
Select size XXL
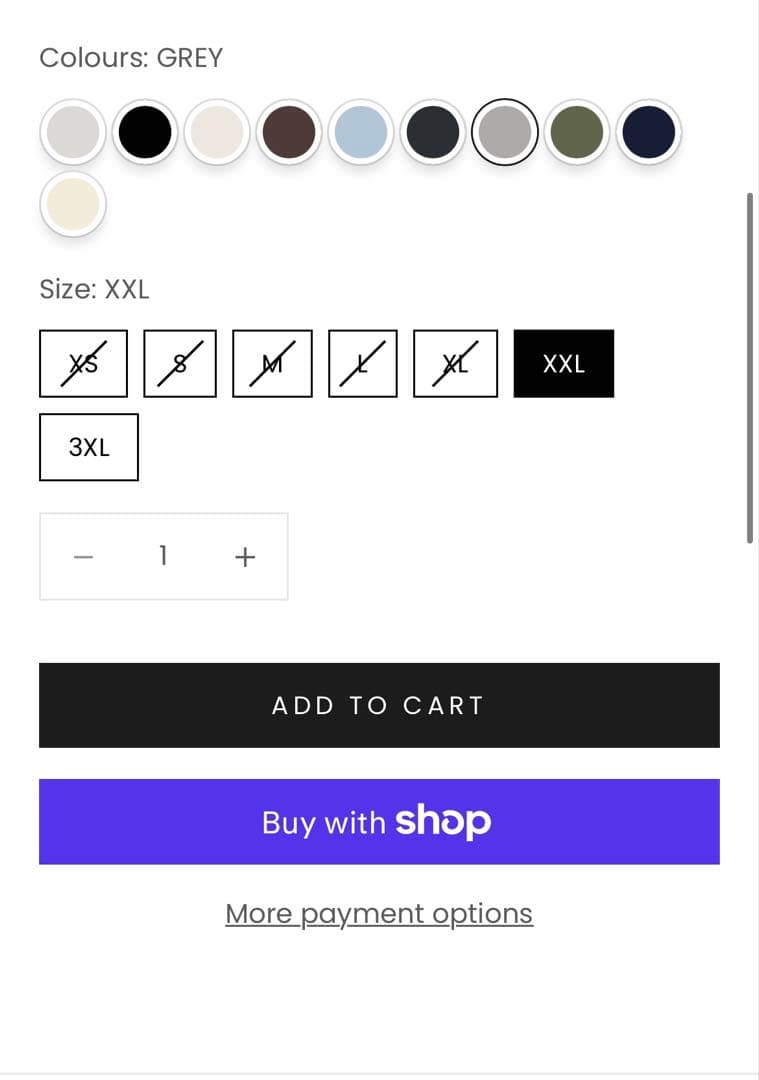click(563, 363)
